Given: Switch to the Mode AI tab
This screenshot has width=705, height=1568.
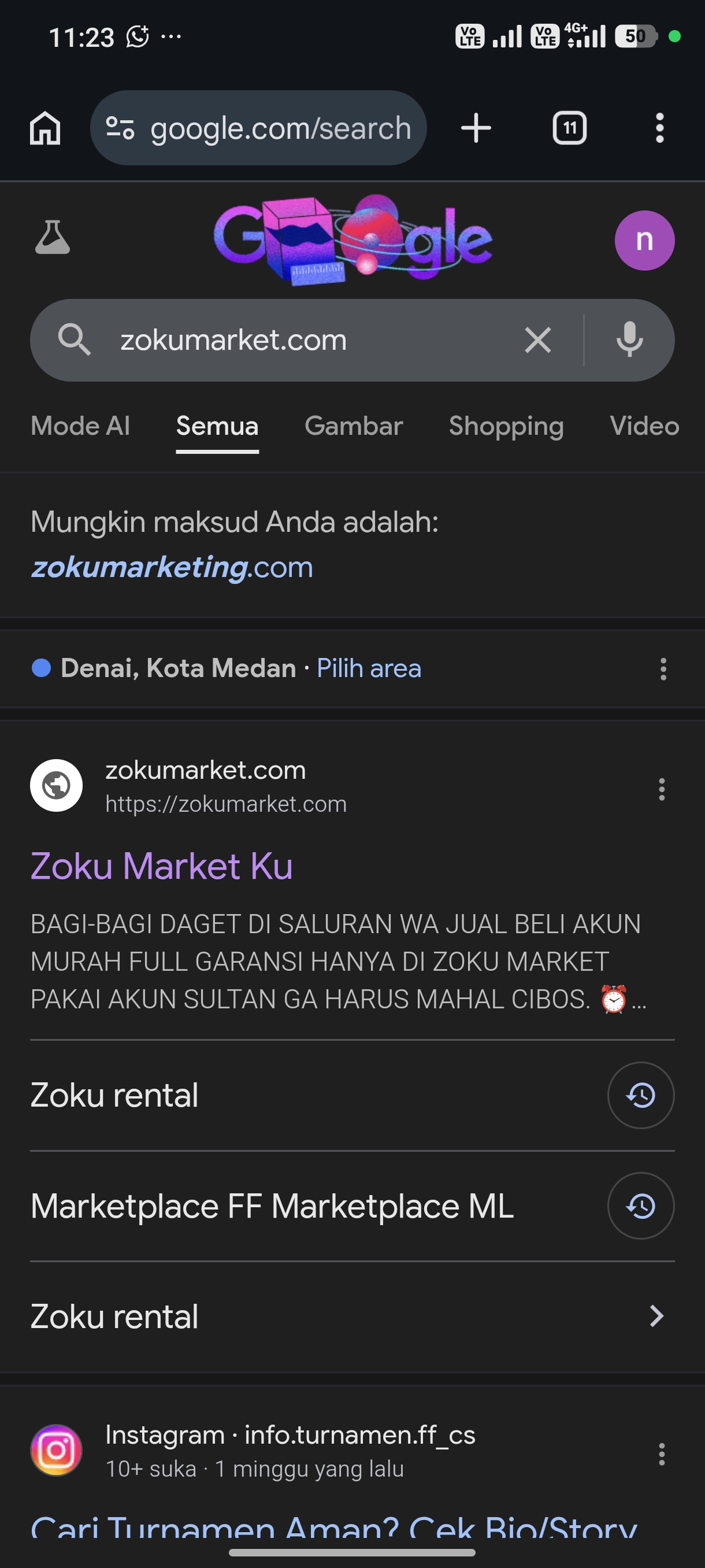Looking at the screenshot, I should pos(80,426).
